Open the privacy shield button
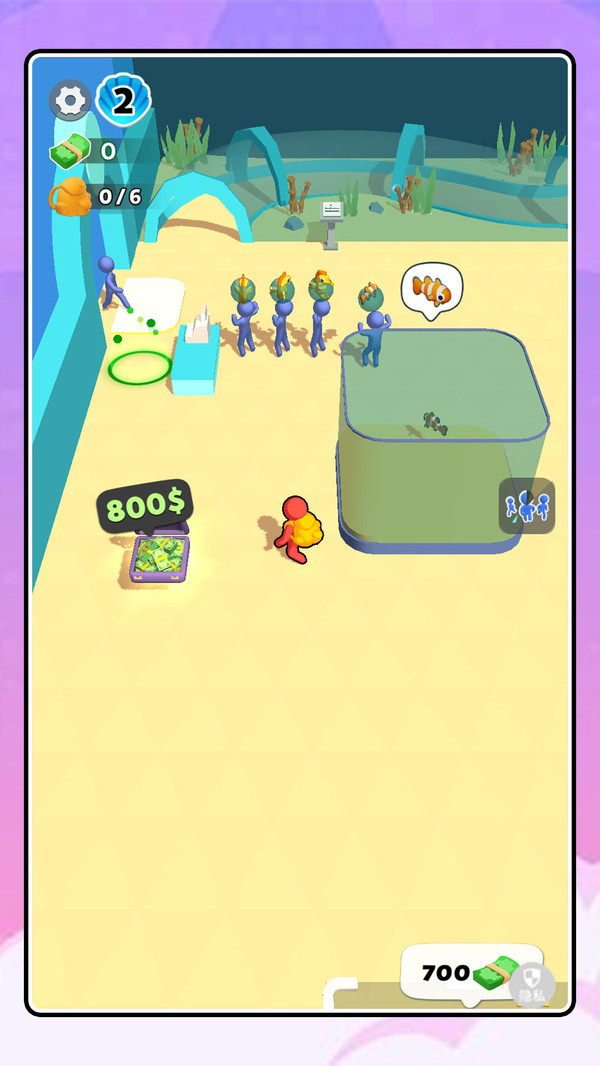 point(530,984)
